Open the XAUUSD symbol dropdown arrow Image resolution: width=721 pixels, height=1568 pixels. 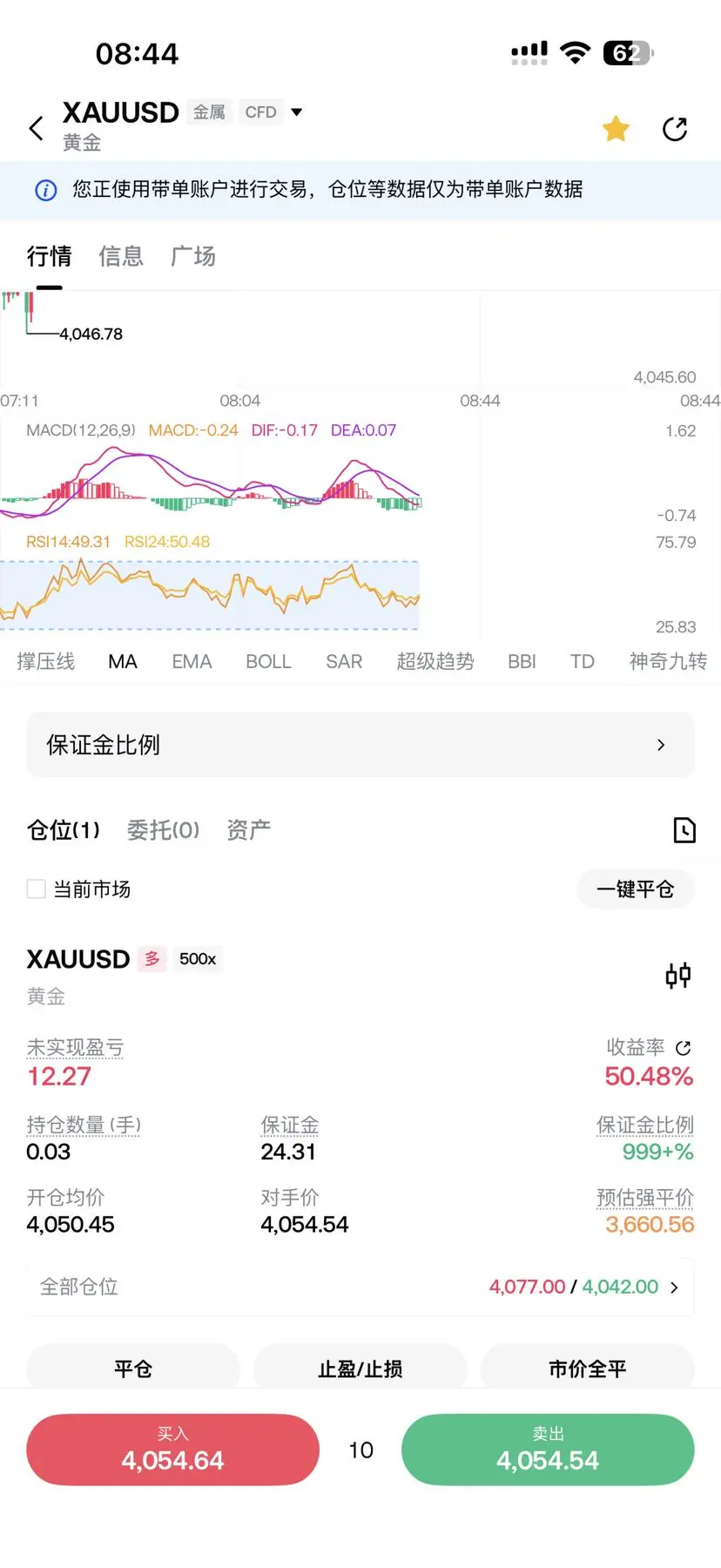tap(296, 112)
